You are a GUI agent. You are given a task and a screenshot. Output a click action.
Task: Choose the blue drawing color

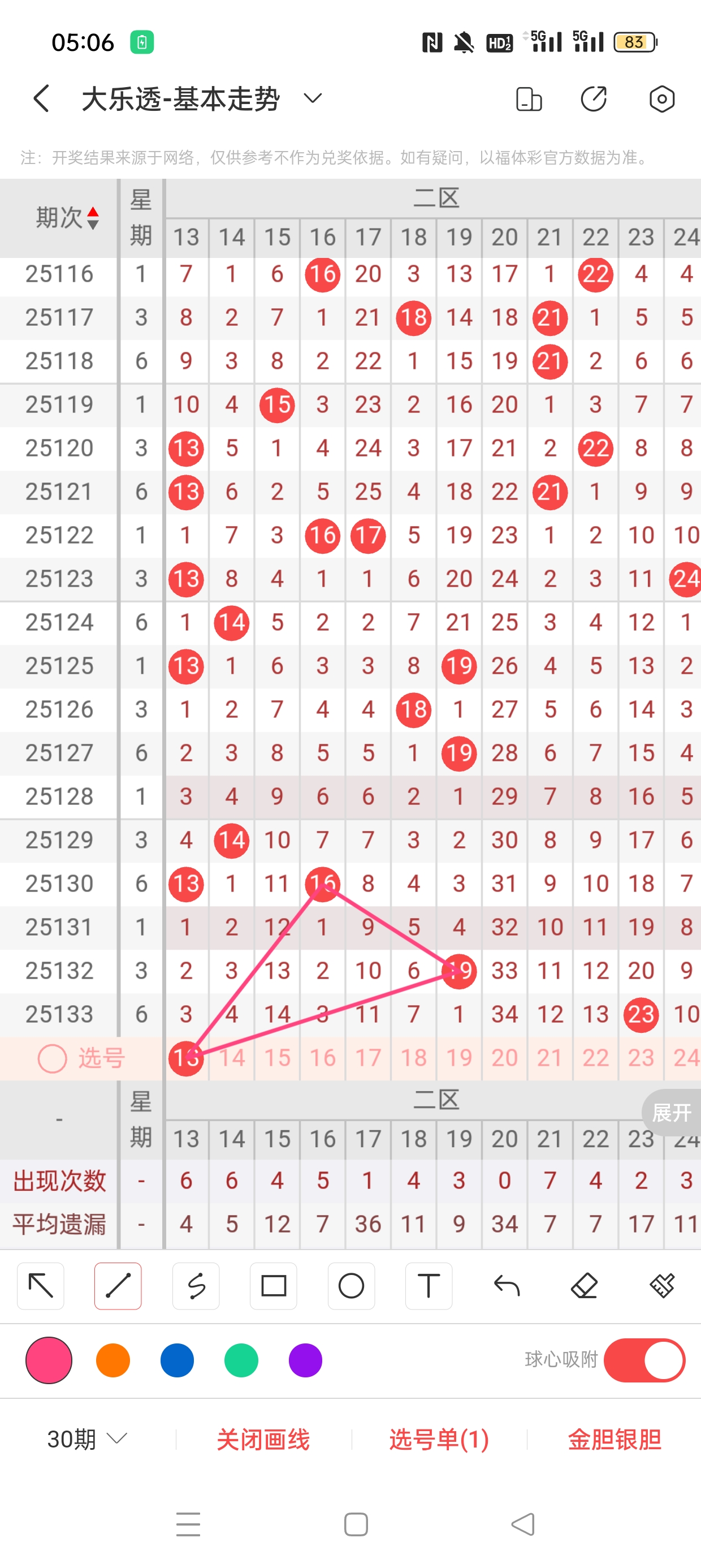(177, 1360)
